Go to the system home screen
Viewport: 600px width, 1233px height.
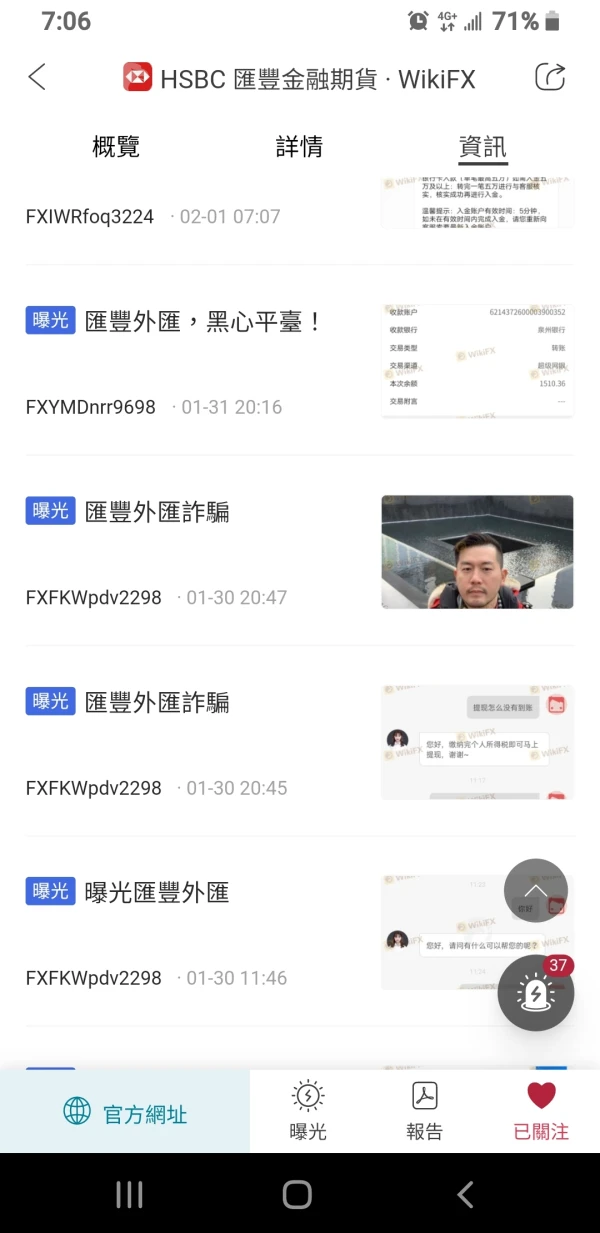(297, 1194)
